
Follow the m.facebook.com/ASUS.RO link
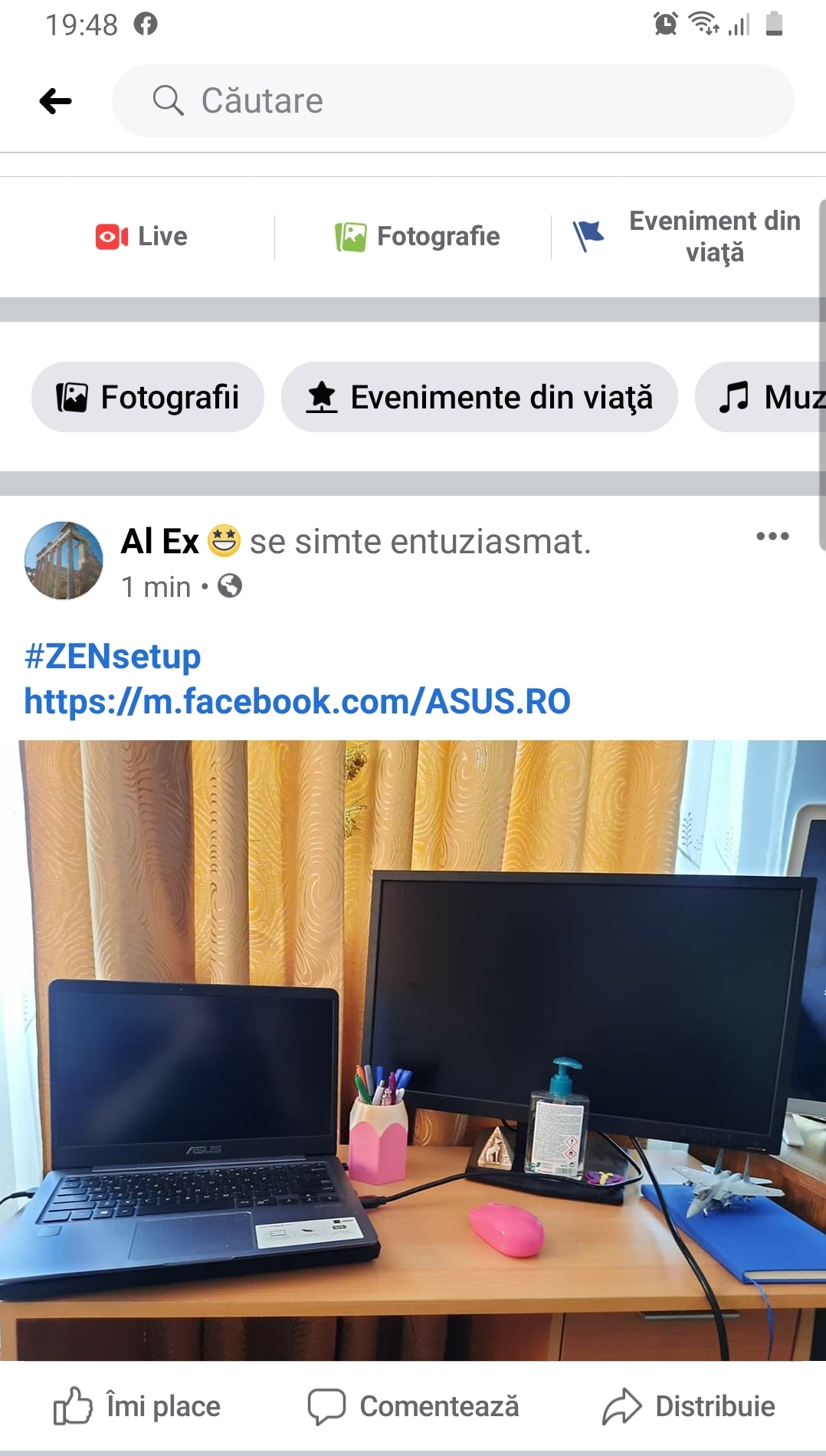297,701
